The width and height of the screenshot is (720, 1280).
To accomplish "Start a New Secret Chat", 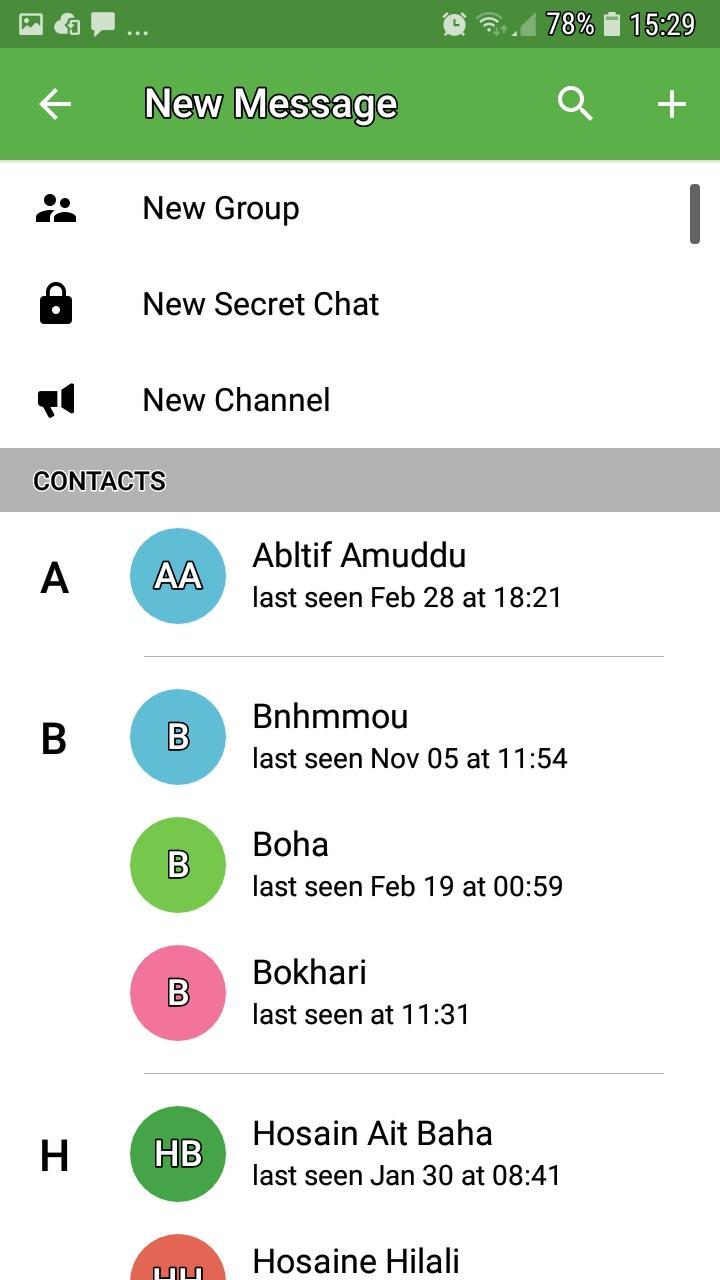I will click(x=261, y=304).
